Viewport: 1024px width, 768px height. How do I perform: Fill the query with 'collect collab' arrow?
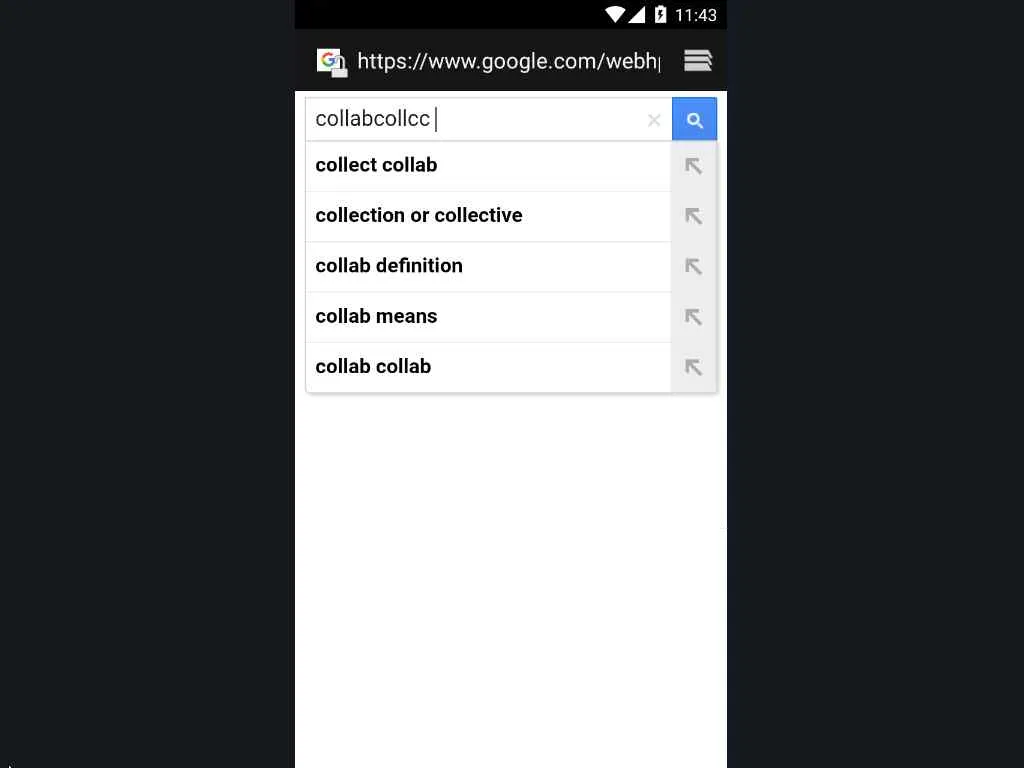[693, 166]
